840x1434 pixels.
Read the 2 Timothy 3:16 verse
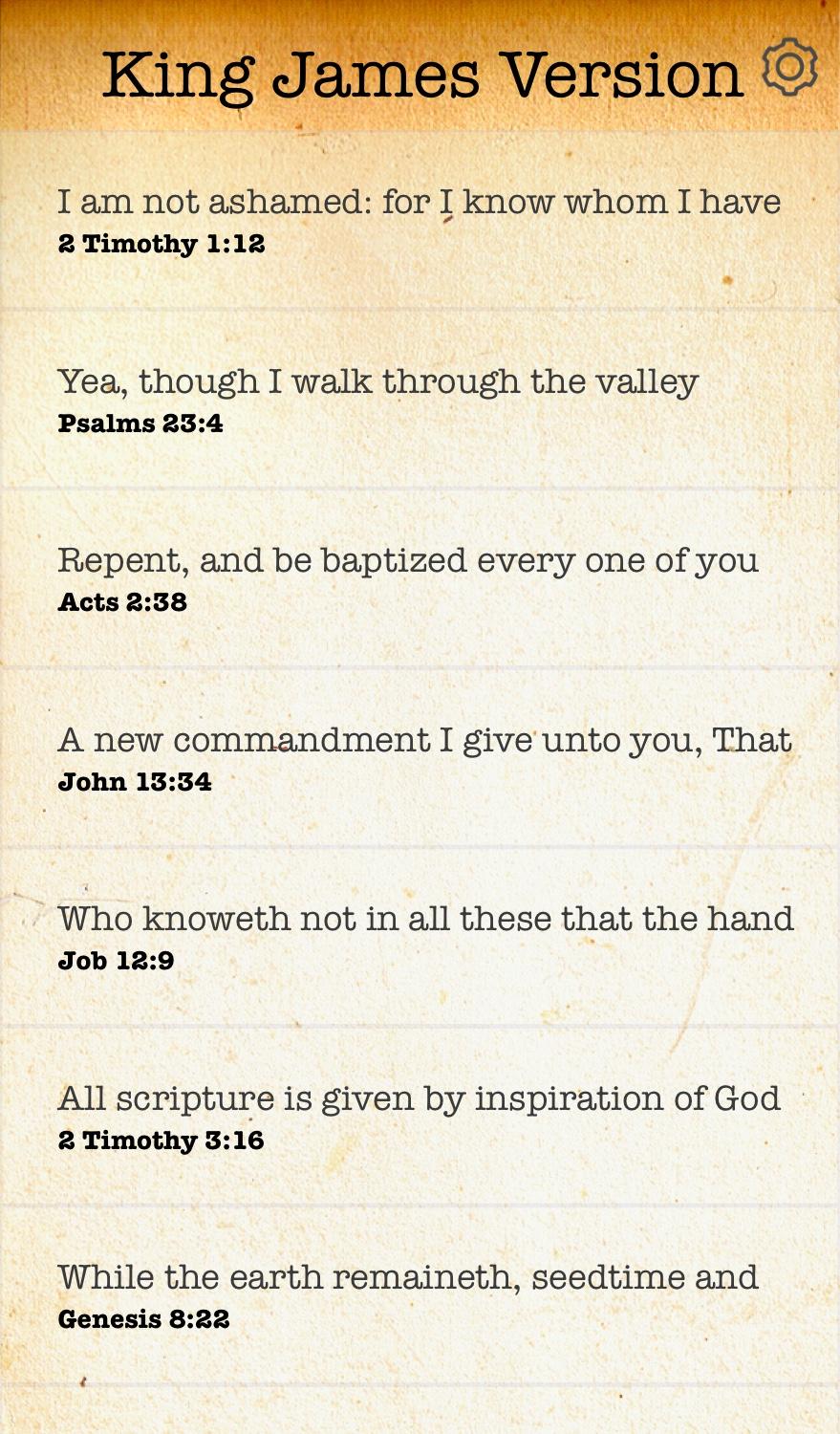(x=419, y=1116)
